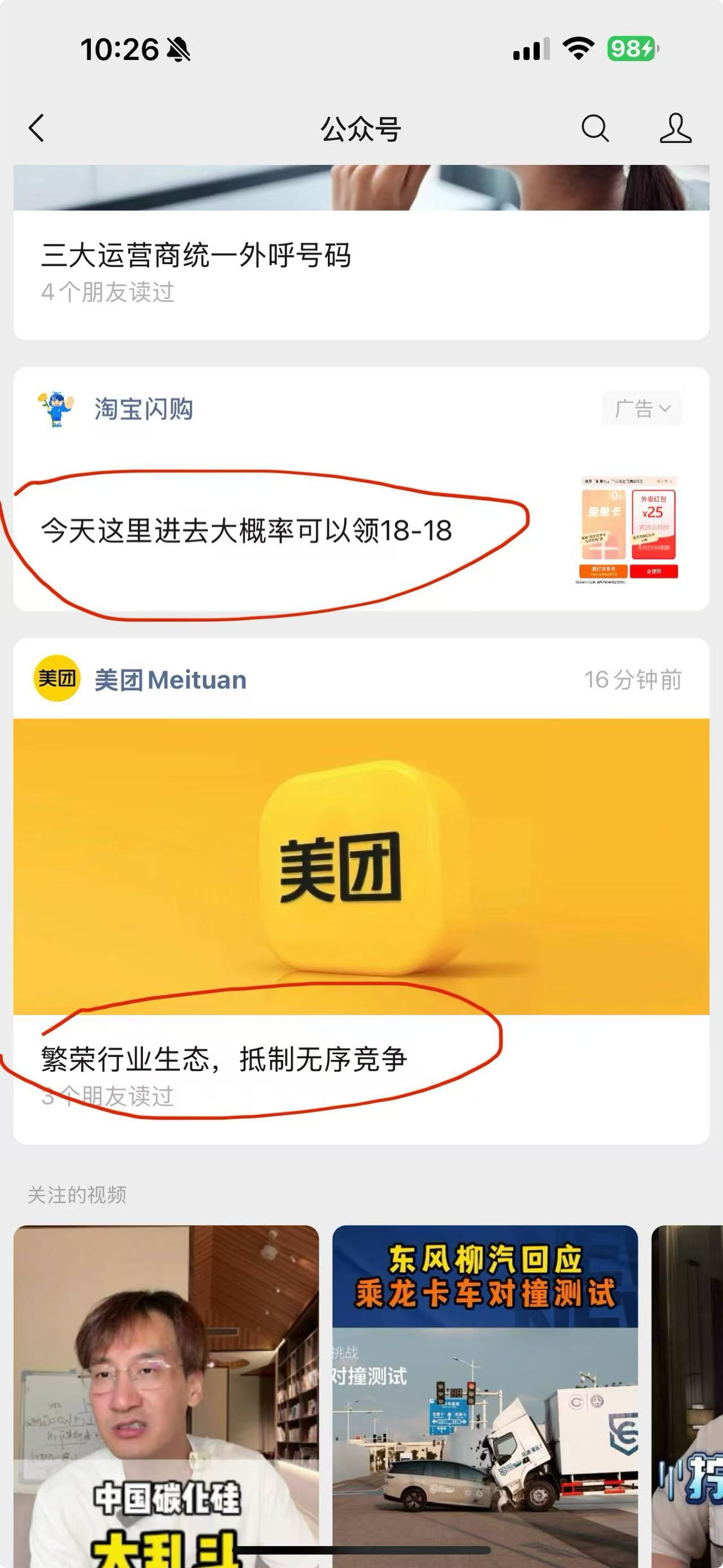The image size is (723, 1568).
Task: Open search for official accounts
Action: [595, 128]
